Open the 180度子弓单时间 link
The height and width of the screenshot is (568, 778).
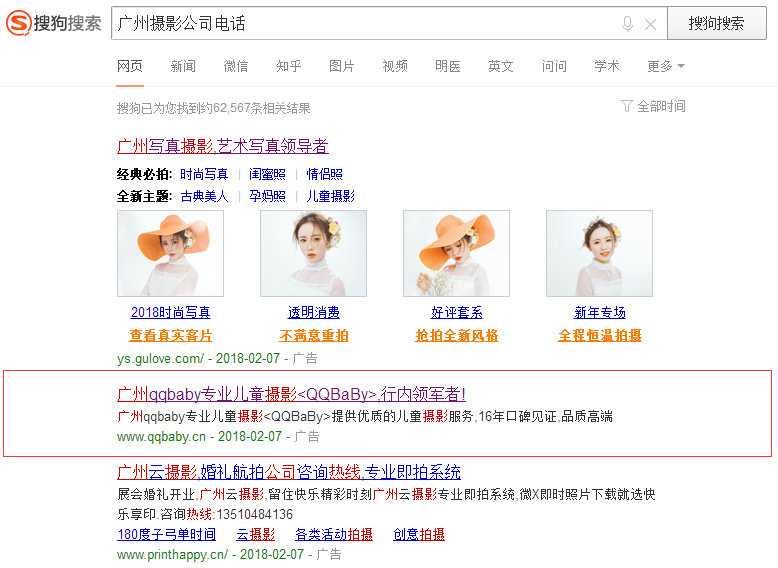pos(166,535)
